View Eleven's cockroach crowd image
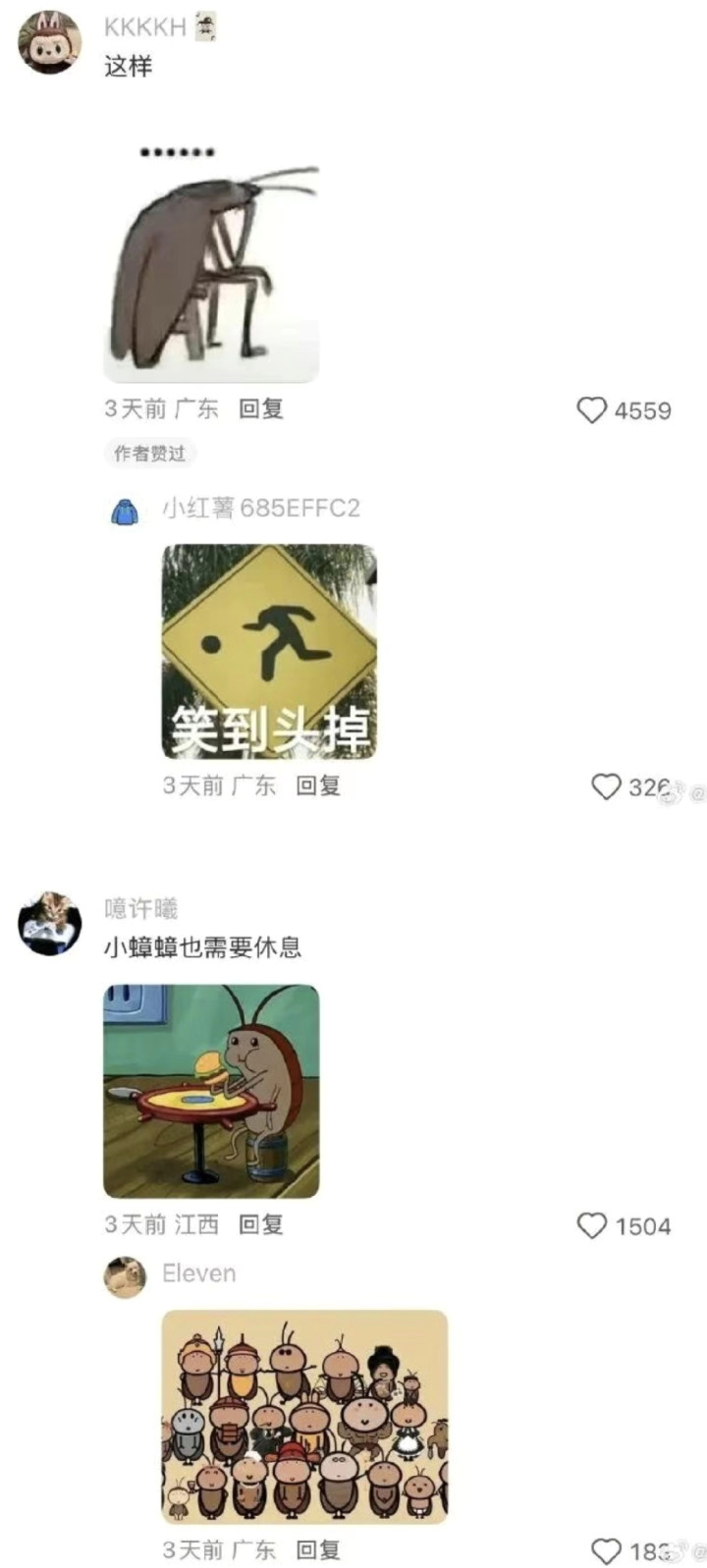Image resolution: width=707 pixels, height=1568 pixels. pos(304,1417)
